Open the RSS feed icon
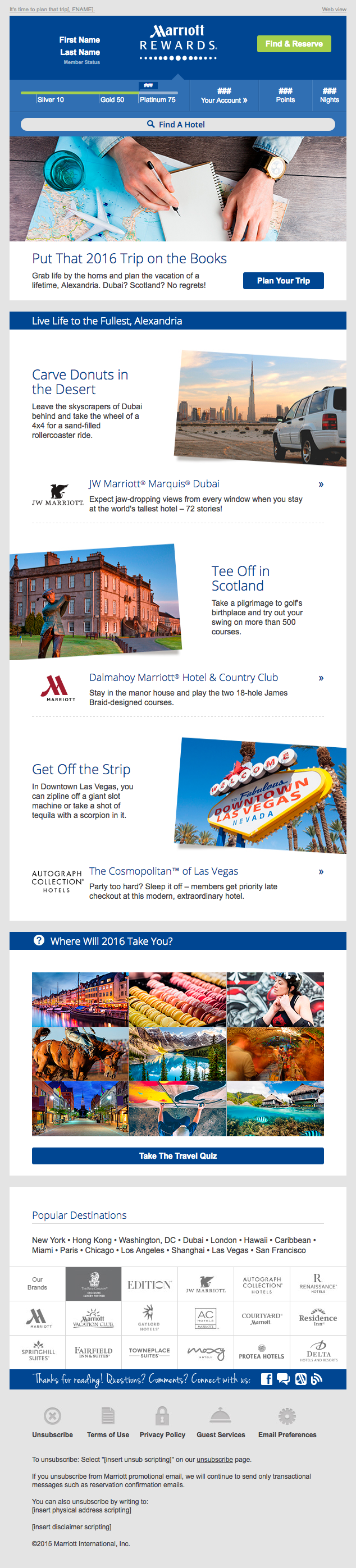This screenshot has width=356, height=1568. click(x=316, y=1379)
